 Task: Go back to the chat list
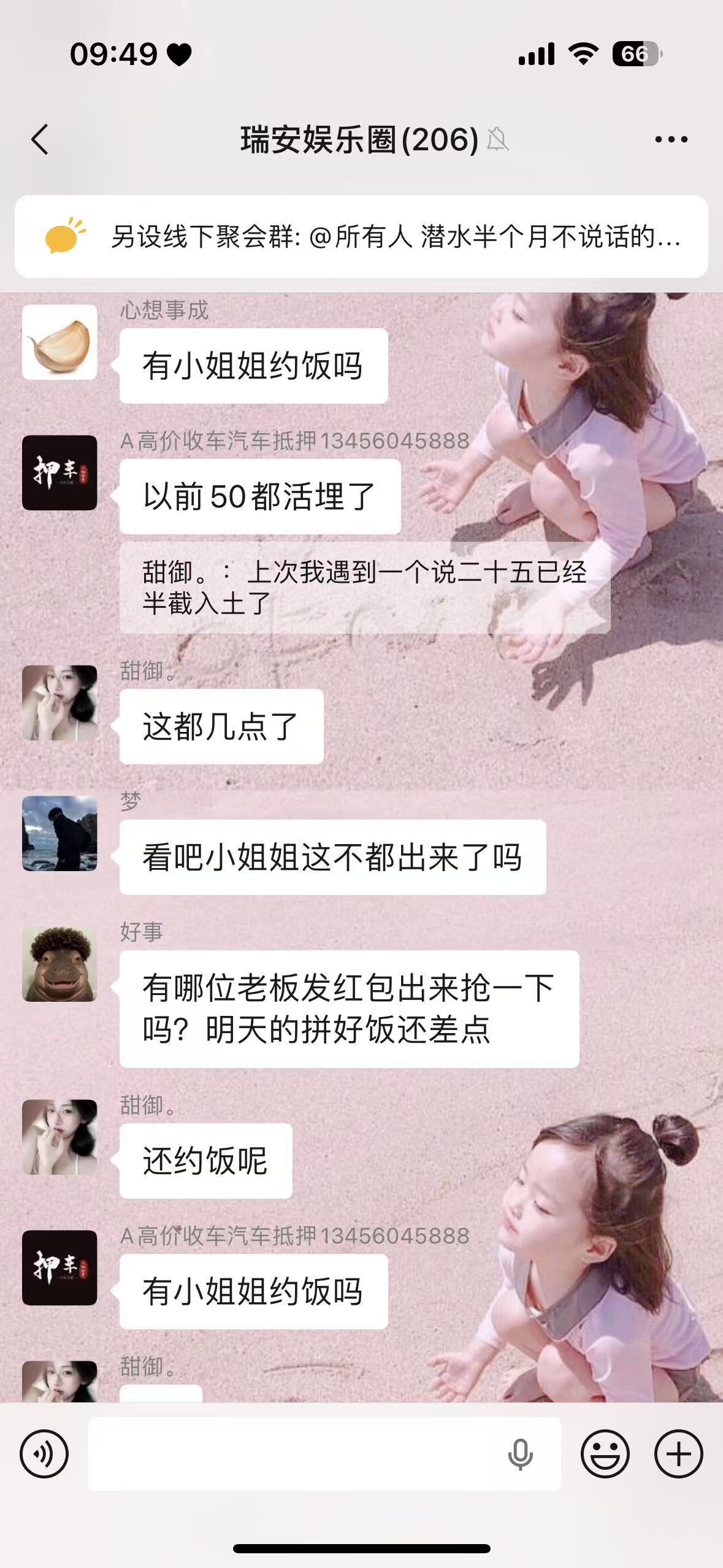[40, 139]
